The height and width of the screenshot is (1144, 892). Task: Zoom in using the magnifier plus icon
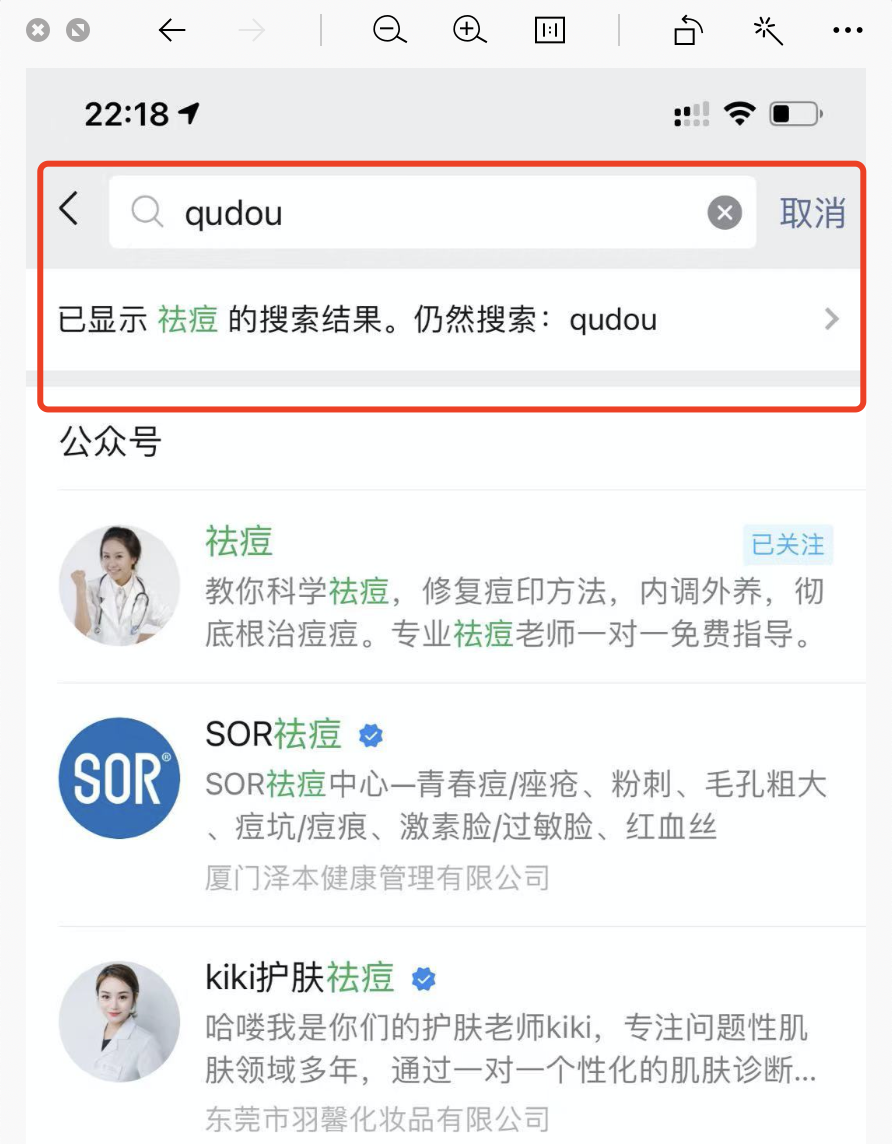469,31
